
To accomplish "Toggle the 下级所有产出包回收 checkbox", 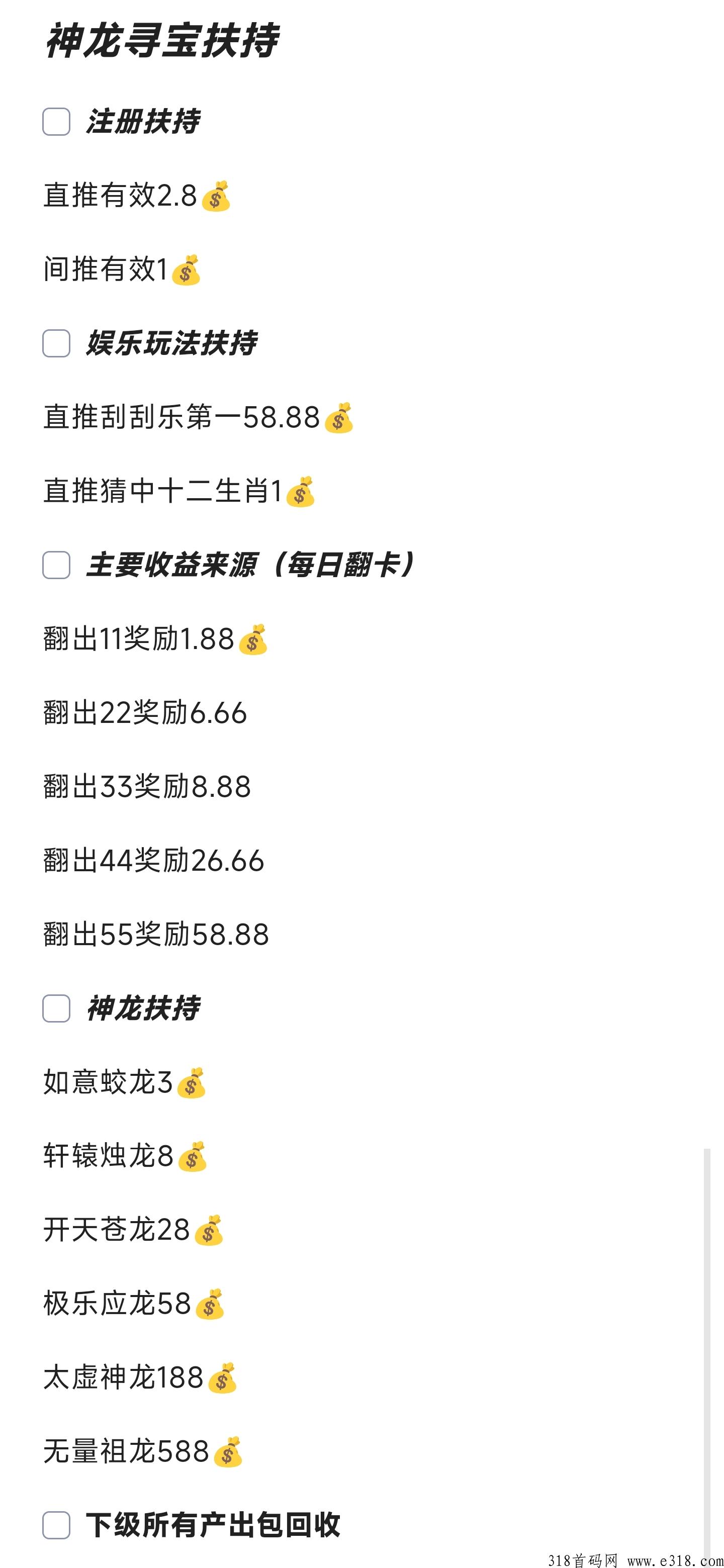I will [56, 1525].
